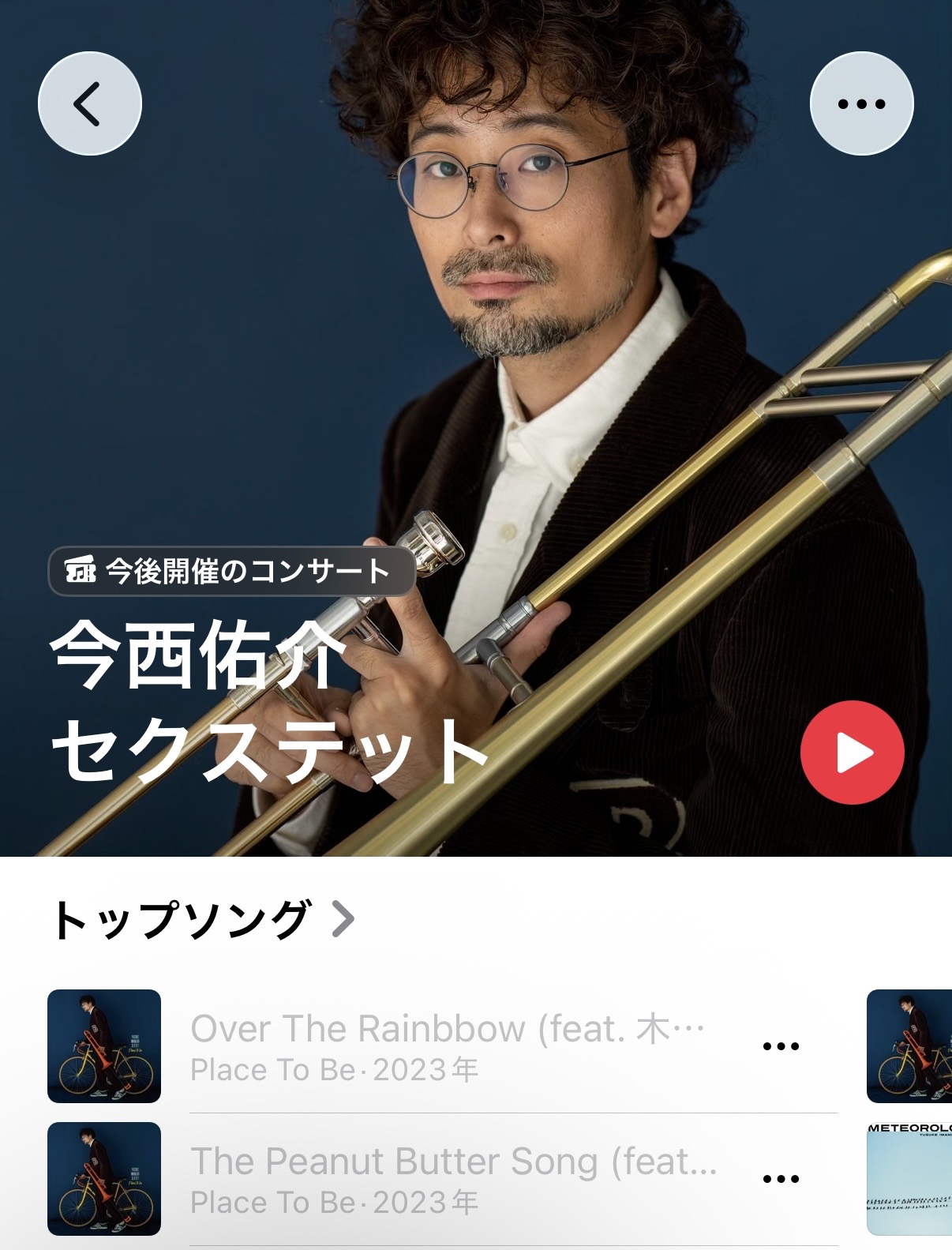Play the artist's music with red button

click(x=852, y=753)
